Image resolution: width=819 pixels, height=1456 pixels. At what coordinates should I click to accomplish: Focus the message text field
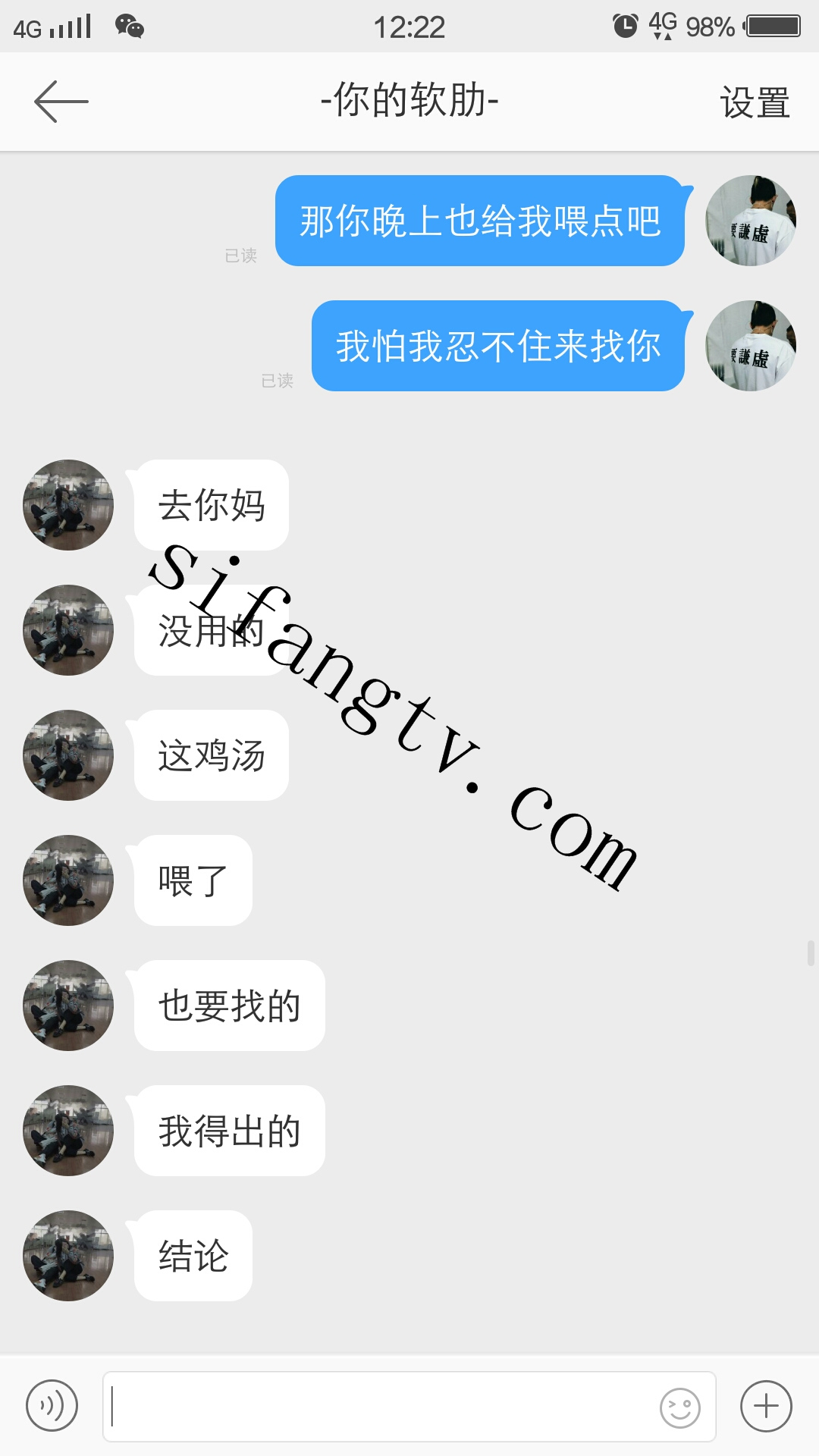379,1406
